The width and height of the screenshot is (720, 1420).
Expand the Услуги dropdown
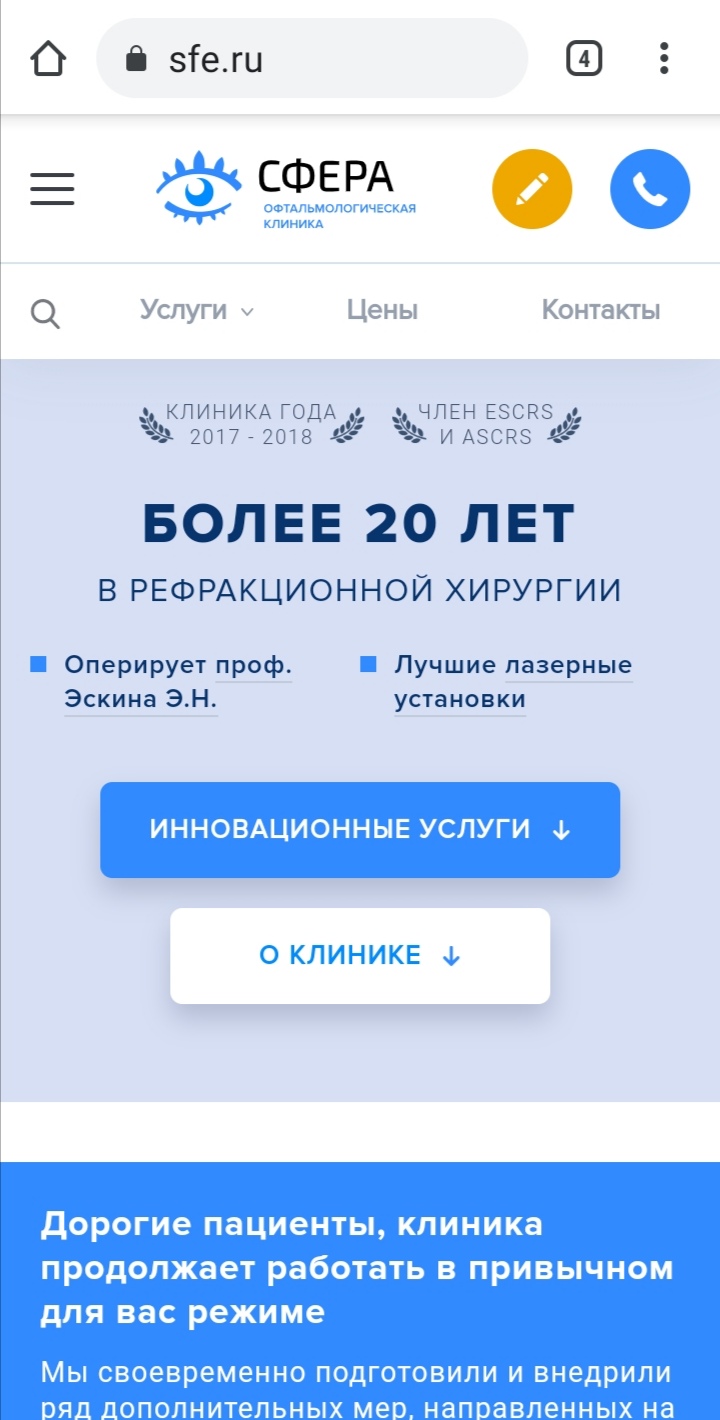197,310
